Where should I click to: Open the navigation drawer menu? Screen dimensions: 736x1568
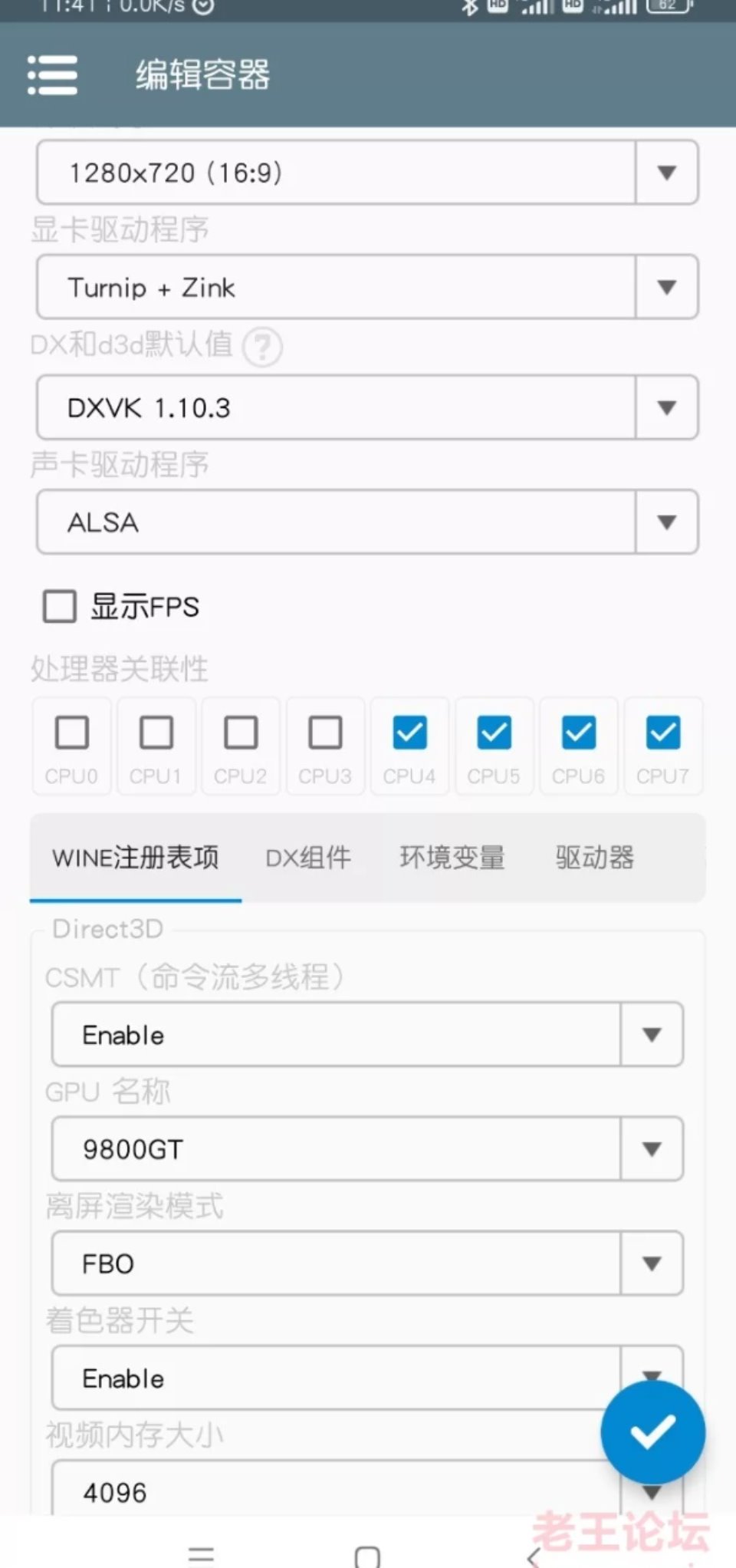coord(52,74)
